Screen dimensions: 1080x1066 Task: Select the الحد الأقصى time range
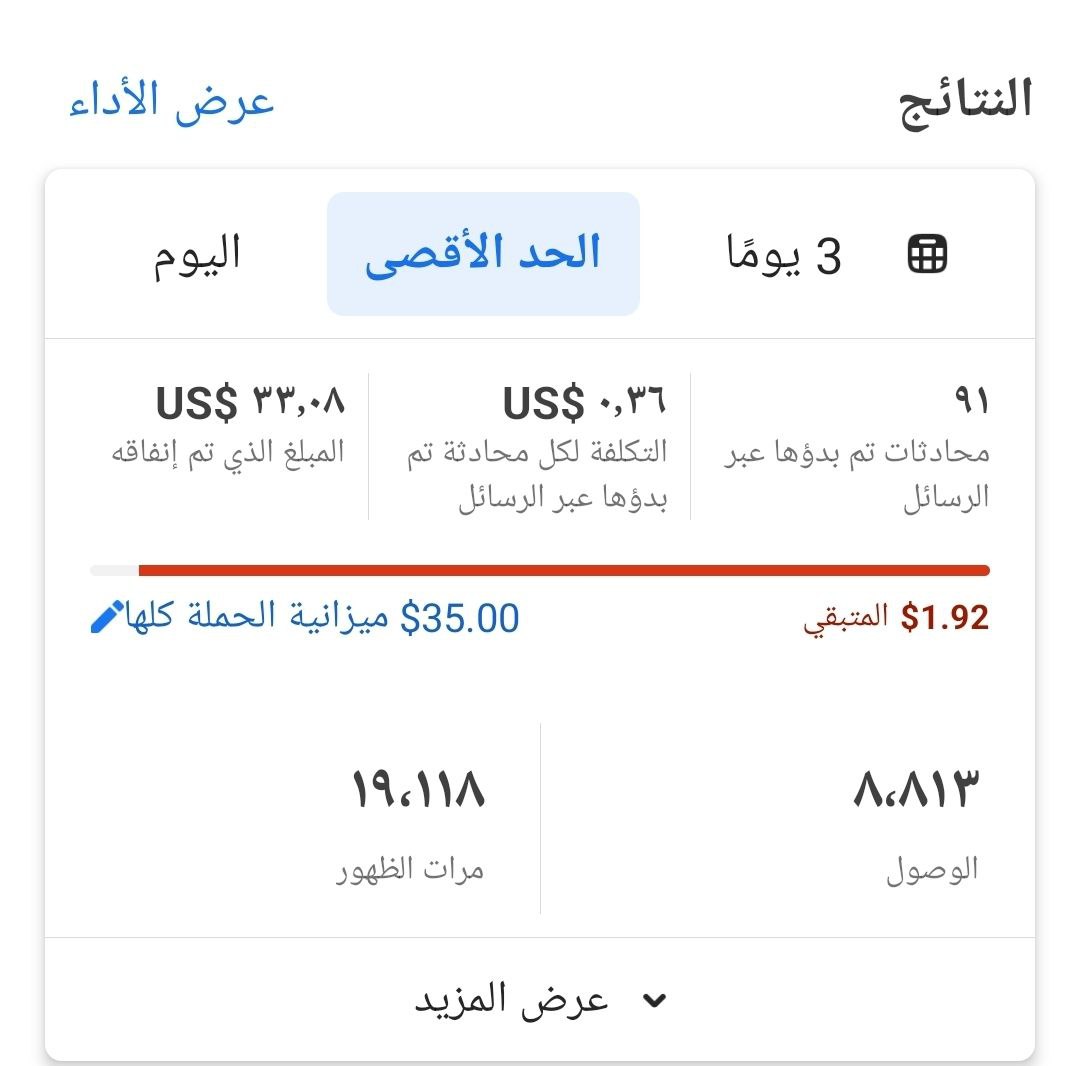point(483,254)
